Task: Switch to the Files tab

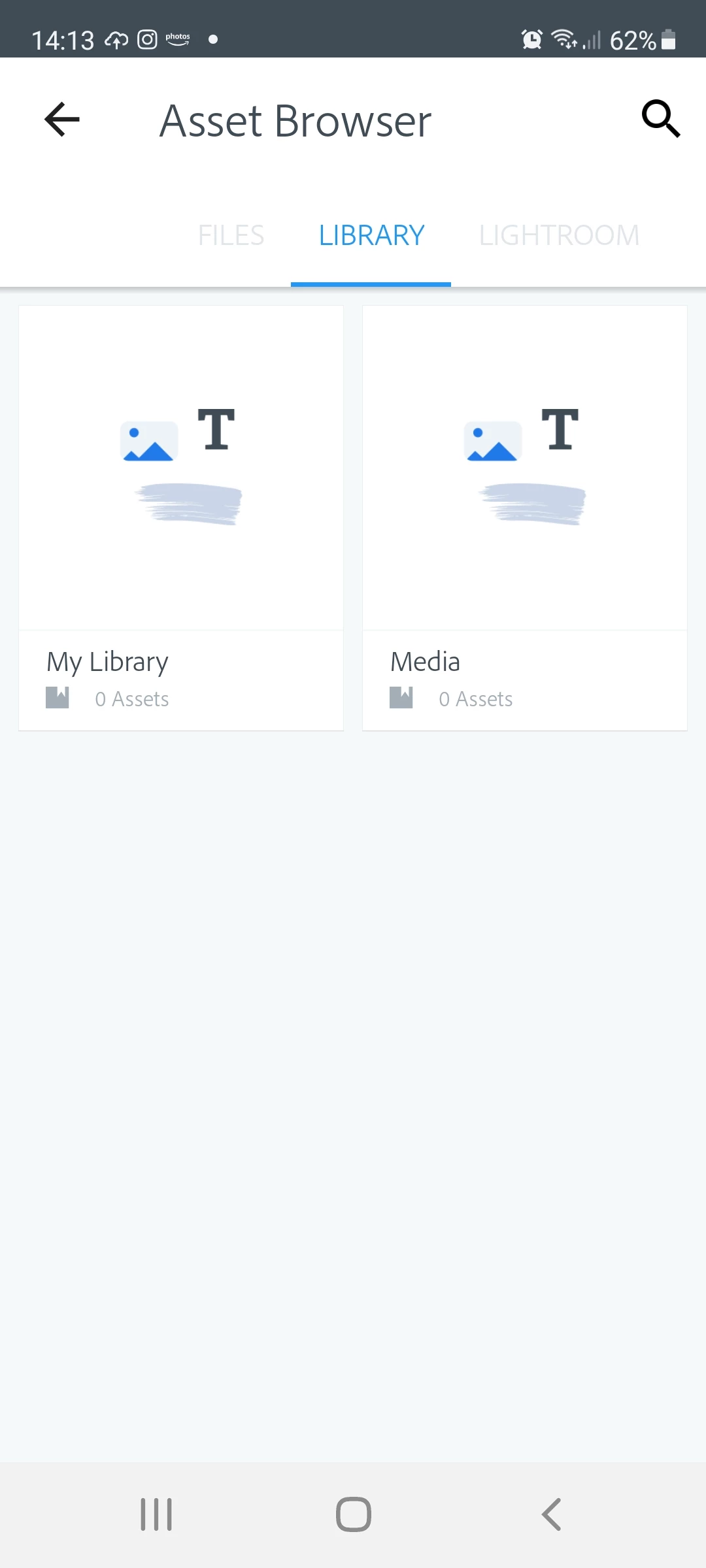Action: pos(231,235)
